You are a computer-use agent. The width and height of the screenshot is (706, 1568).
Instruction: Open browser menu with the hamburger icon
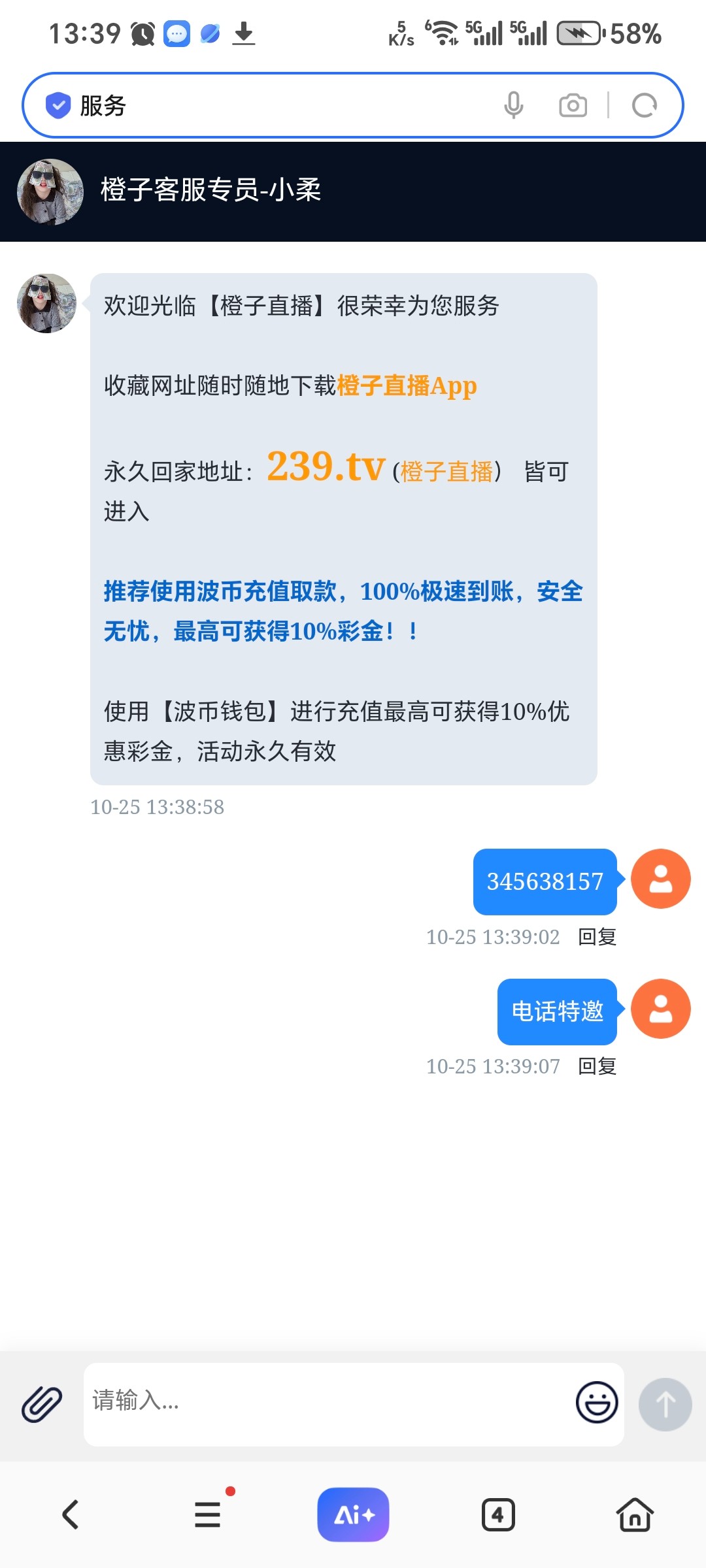click(207, 1514)
